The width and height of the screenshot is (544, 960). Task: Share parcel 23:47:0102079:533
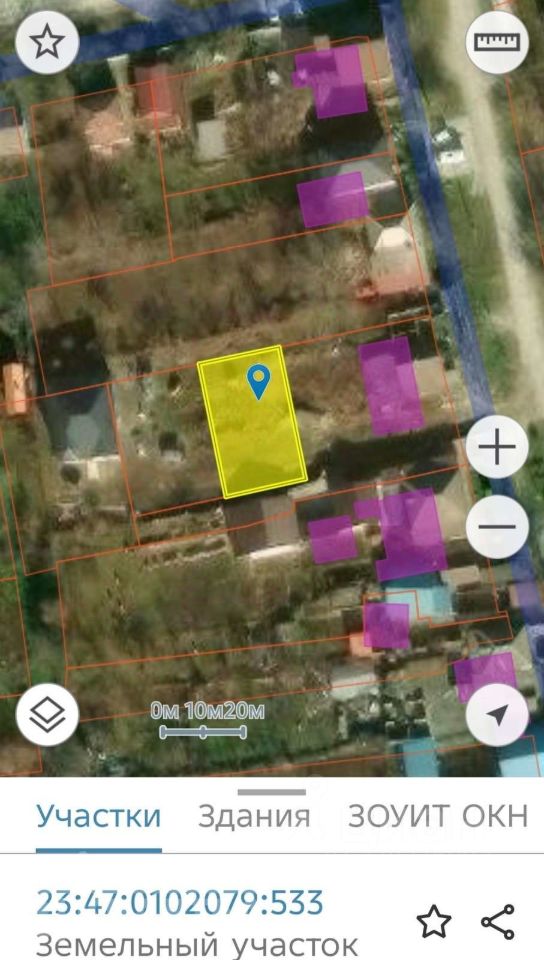pos(498,921)
